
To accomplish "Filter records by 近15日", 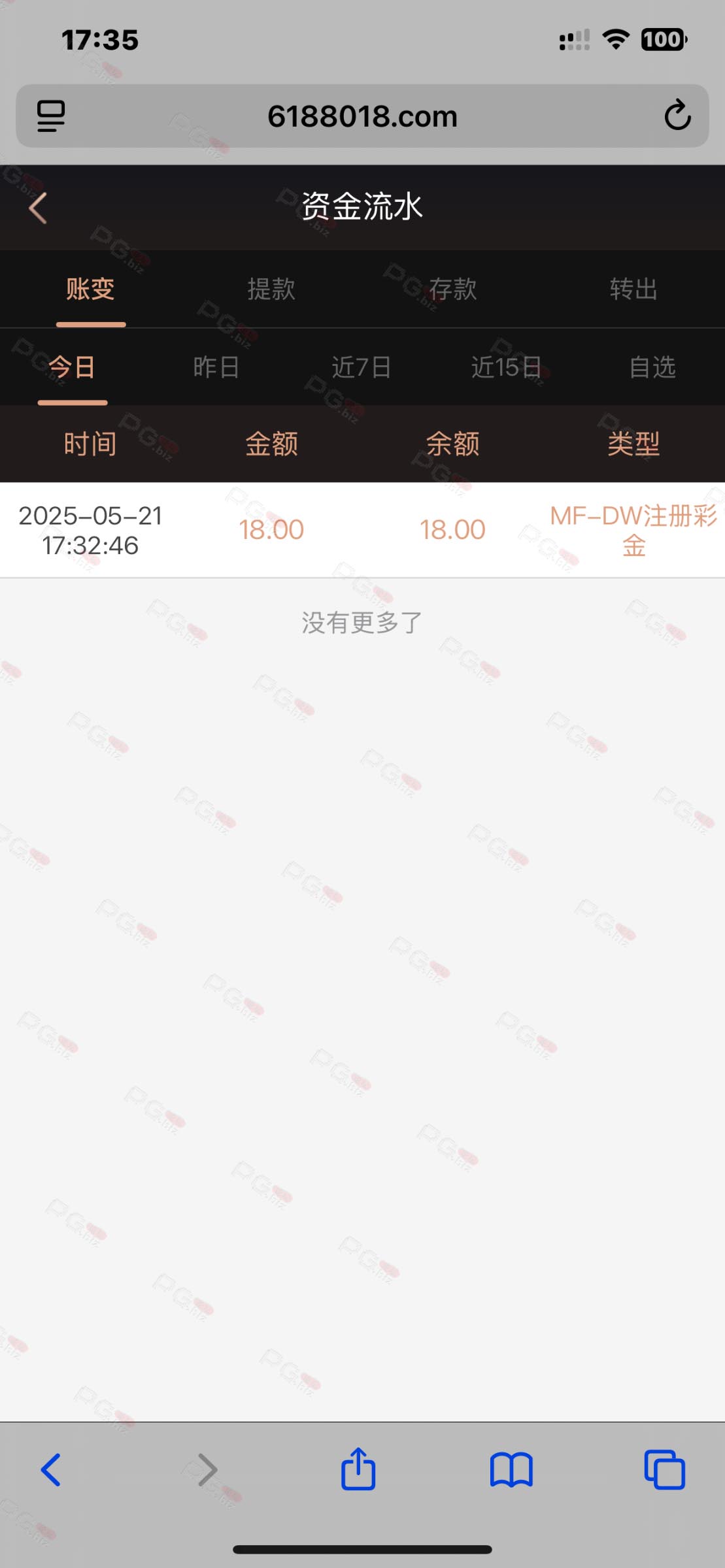I will tap(507, 367).
